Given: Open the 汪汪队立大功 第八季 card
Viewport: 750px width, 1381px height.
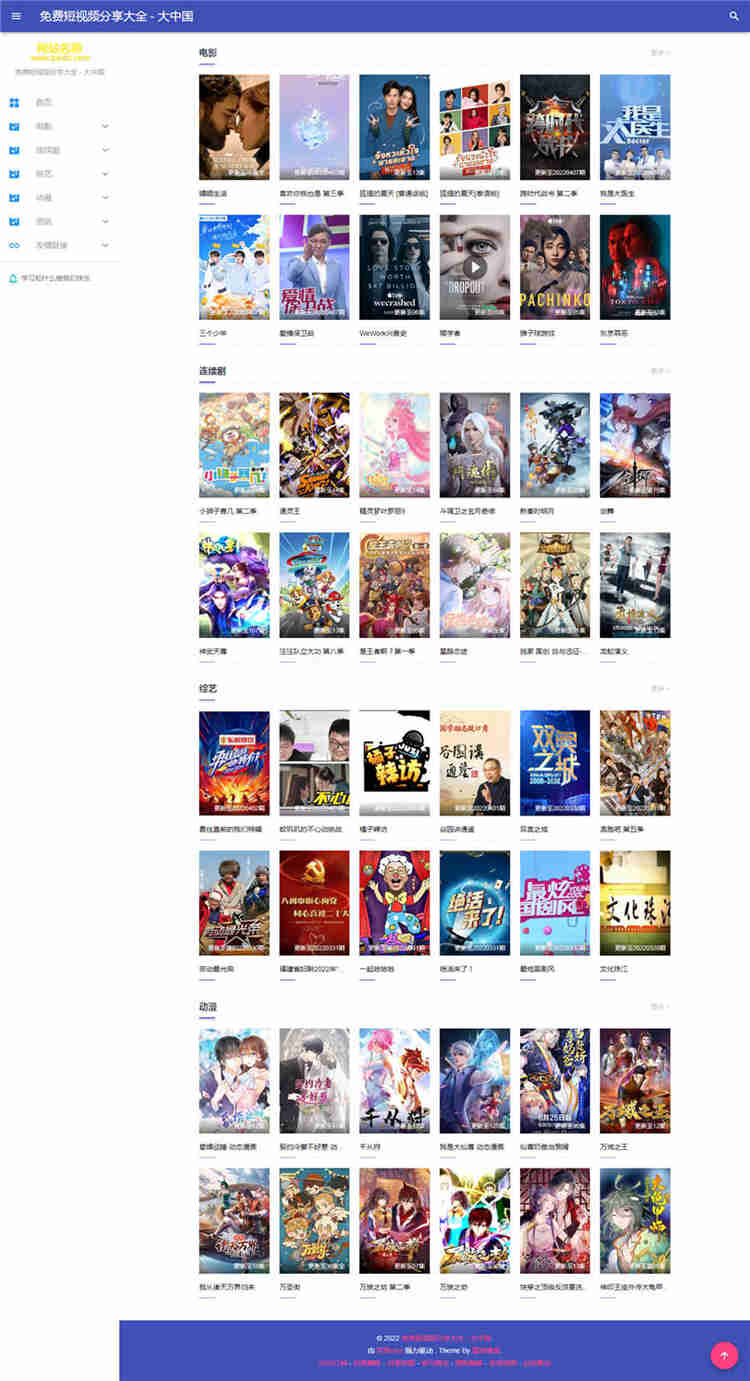Looking at the screenshot, I should (x=314, y=585).
